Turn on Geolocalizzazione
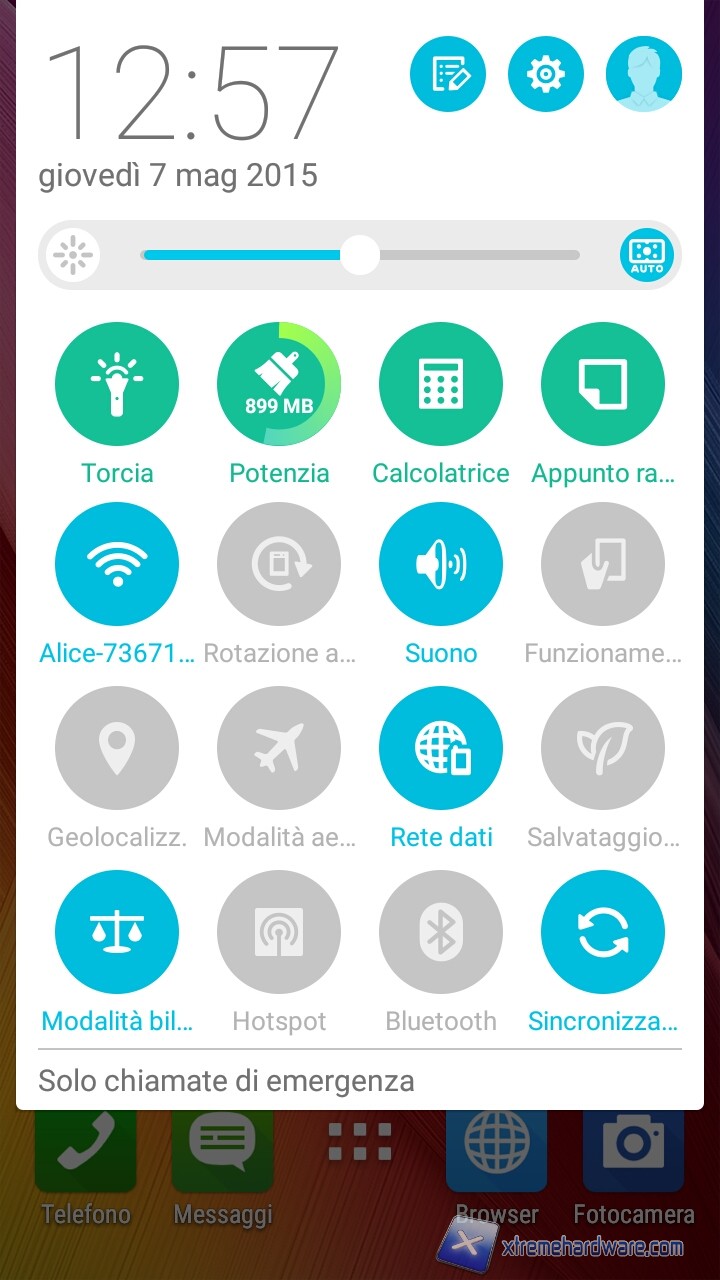This screenshot has height=1280, width=720. point(117,748)
